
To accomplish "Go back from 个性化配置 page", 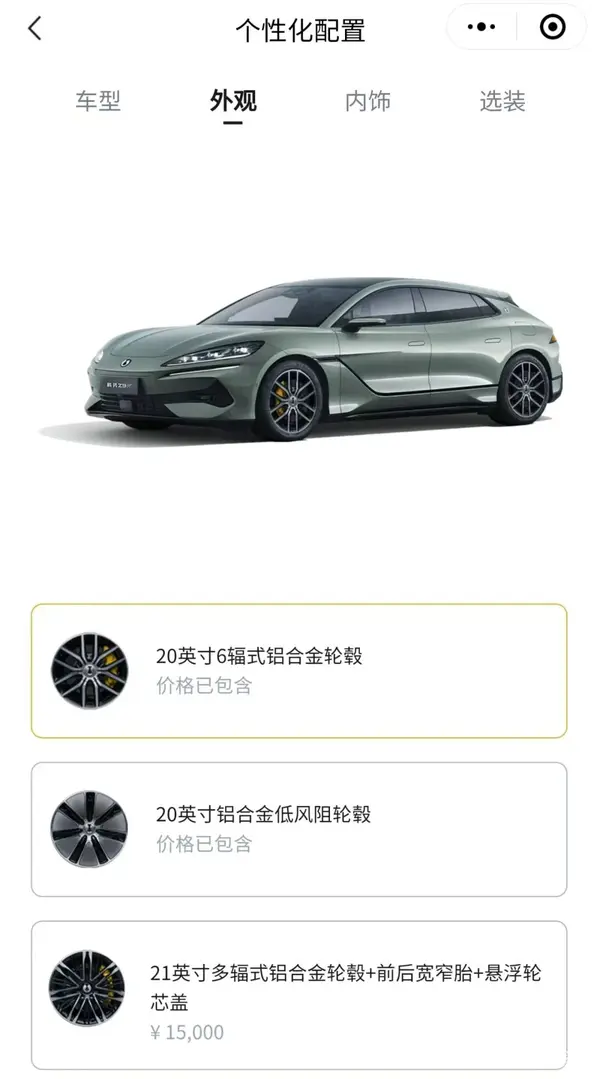I will pos(35,28).
